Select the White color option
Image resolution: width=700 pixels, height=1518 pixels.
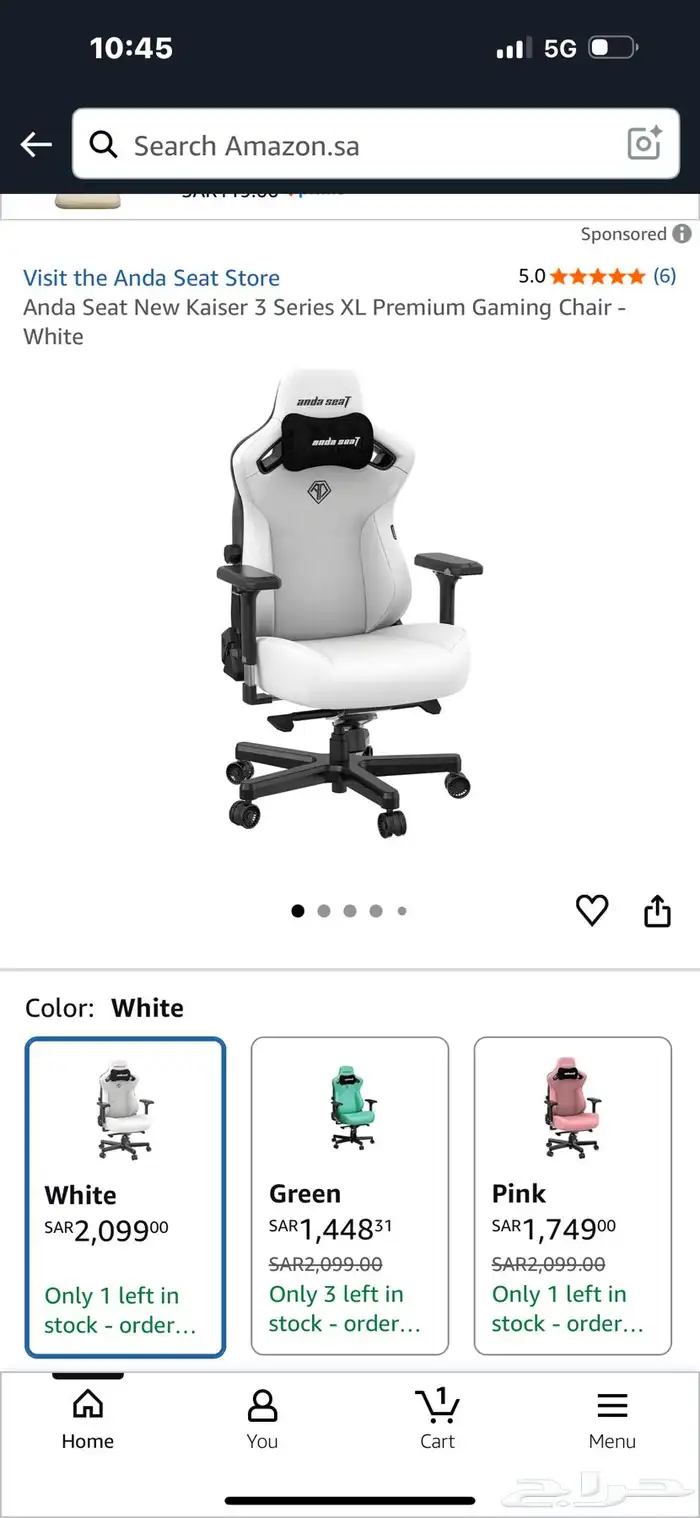coord(125,1197)
